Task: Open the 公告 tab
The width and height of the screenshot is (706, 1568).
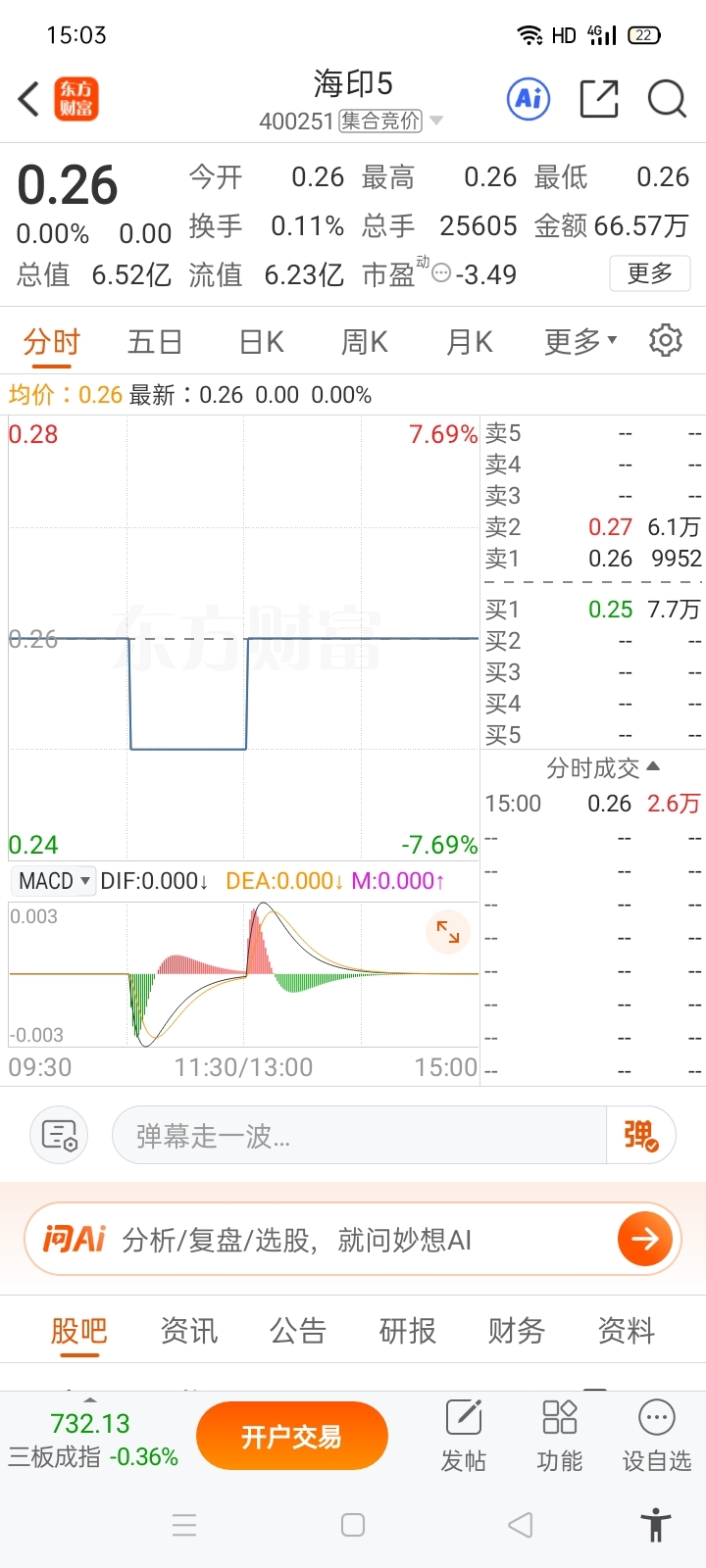Action: point(298,1331)
